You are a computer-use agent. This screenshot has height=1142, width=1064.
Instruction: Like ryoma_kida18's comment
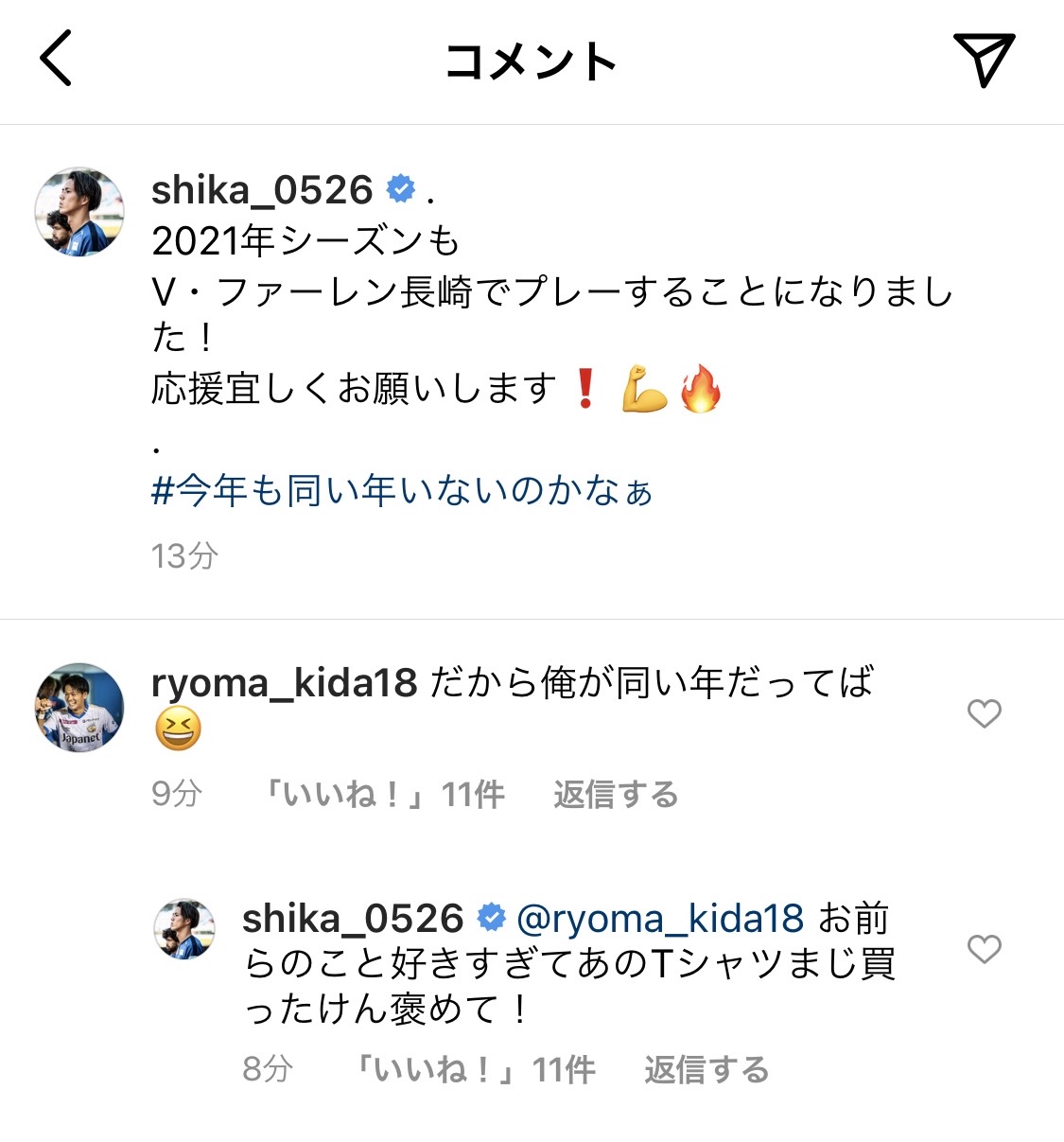click(x=984, y=713)
